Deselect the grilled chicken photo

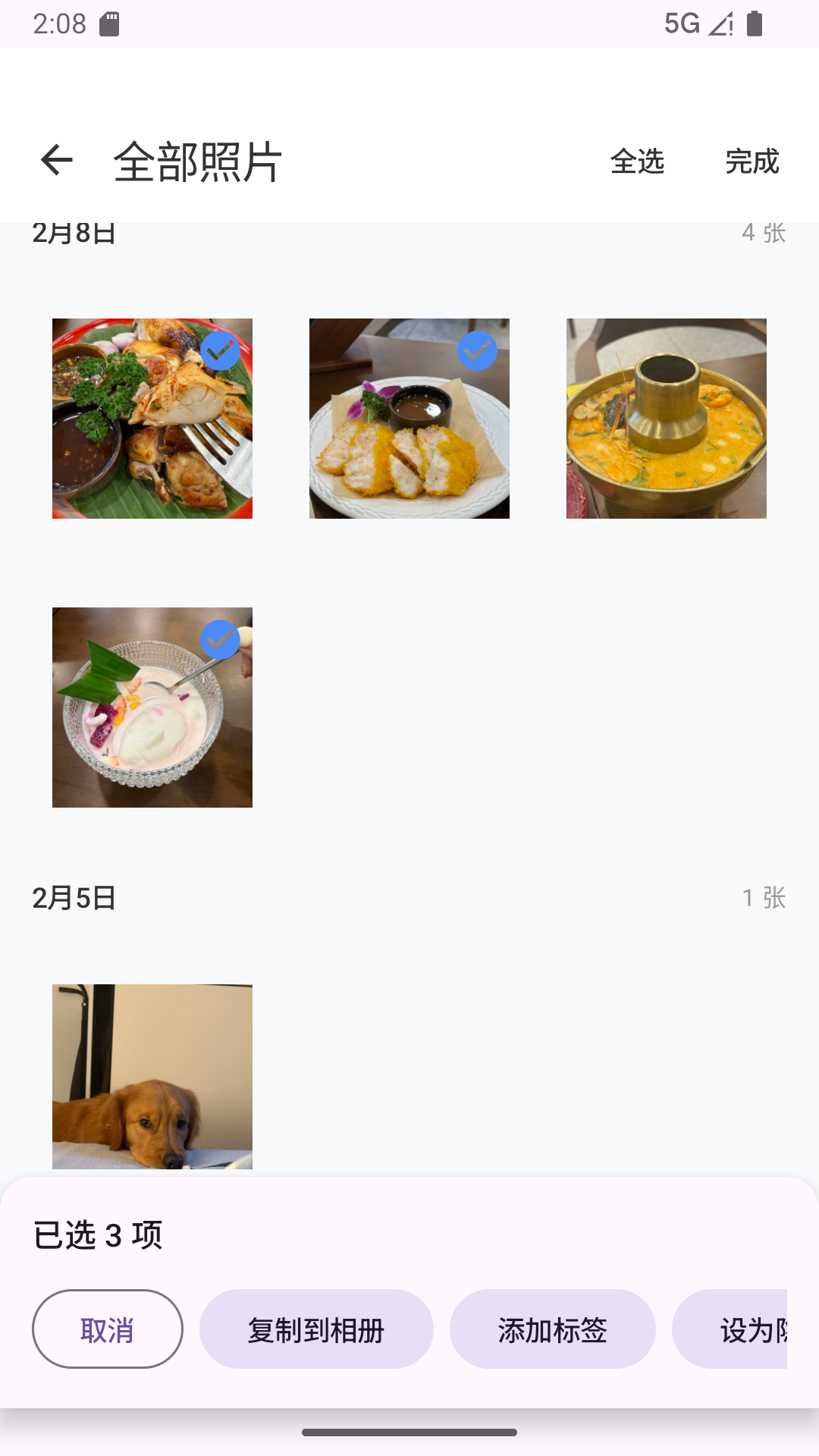click(152, 419)
